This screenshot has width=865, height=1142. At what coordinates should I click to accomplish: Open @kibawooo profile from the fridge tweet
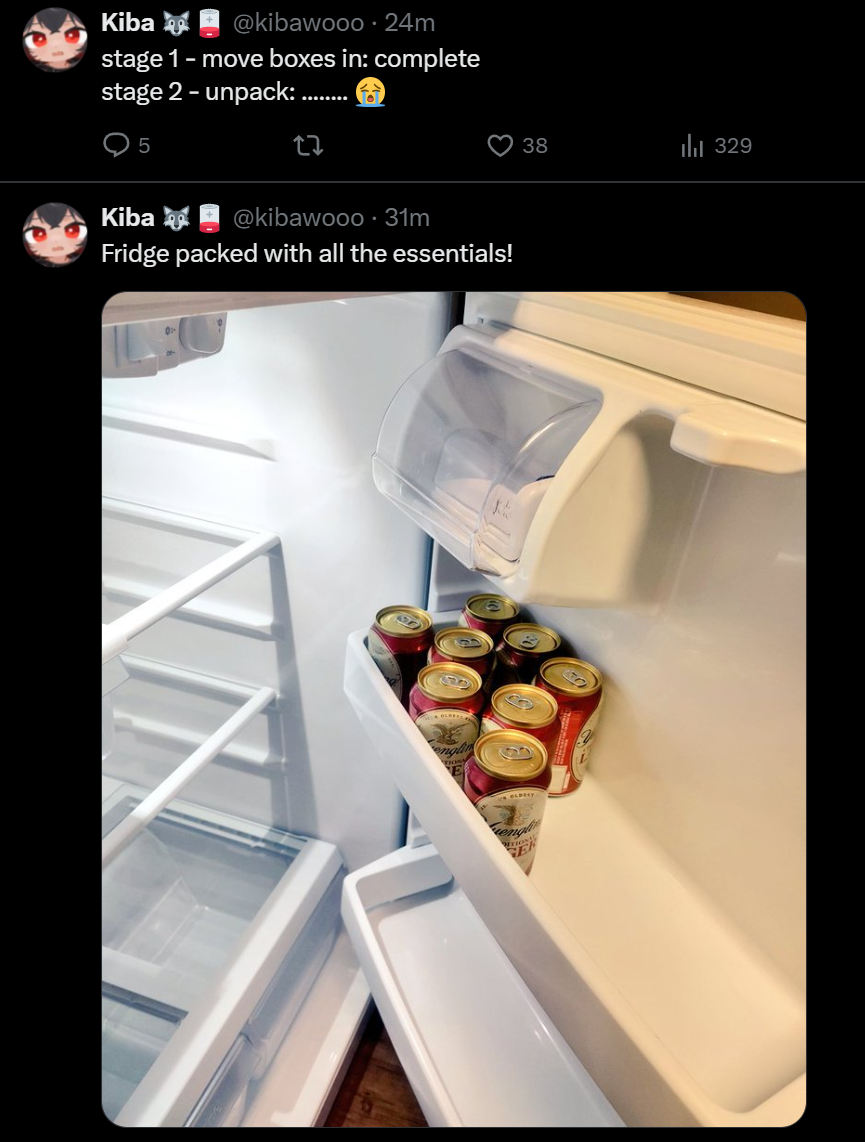pyautogui.click(x=298, y=217)
